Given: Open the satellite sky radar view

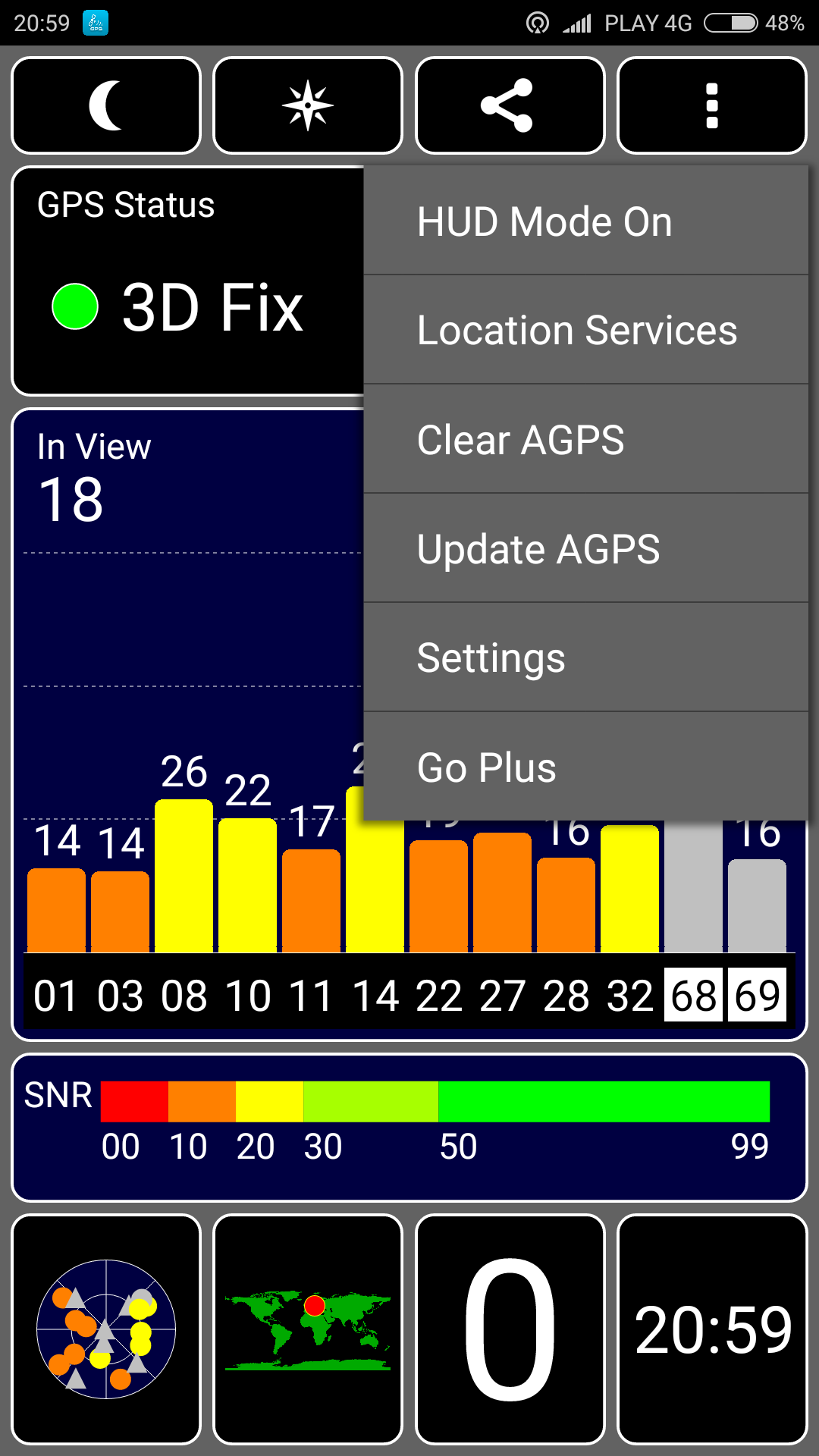Looking at the screenshot, I should [x=106, y=1329].
